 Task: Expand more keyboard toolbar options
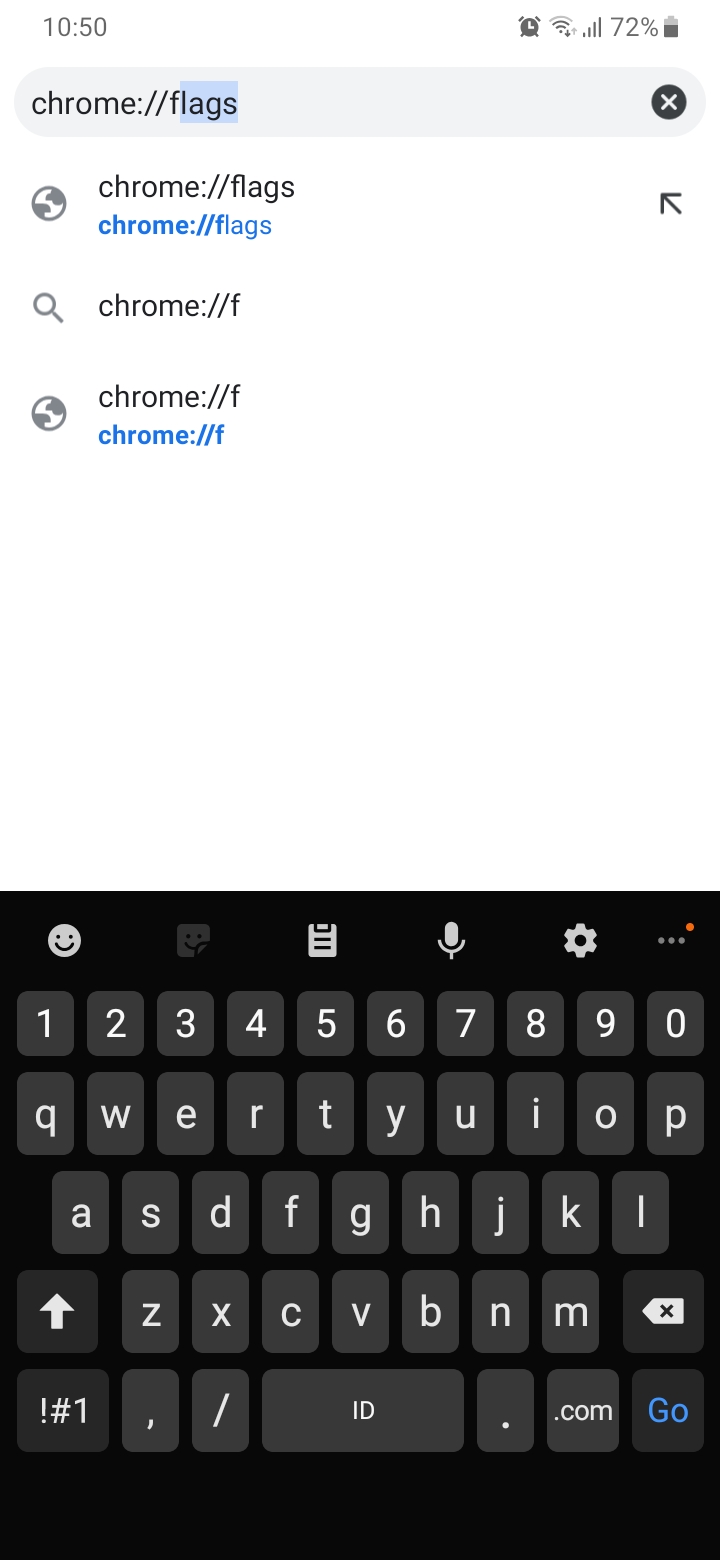tap(672, 940)
